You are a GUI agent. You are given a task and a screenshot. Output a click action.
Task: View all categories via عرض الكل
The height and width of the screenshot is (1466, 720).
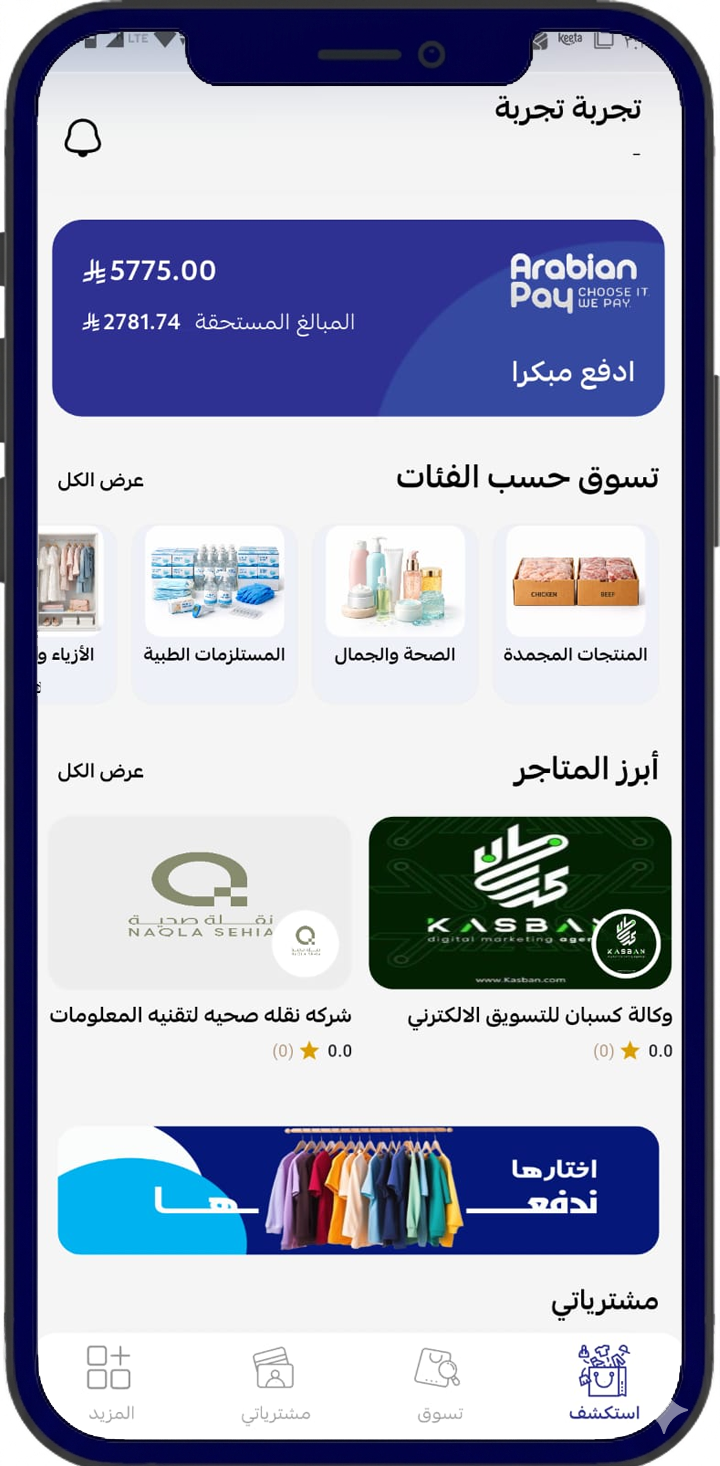click(x=100, y=480)
